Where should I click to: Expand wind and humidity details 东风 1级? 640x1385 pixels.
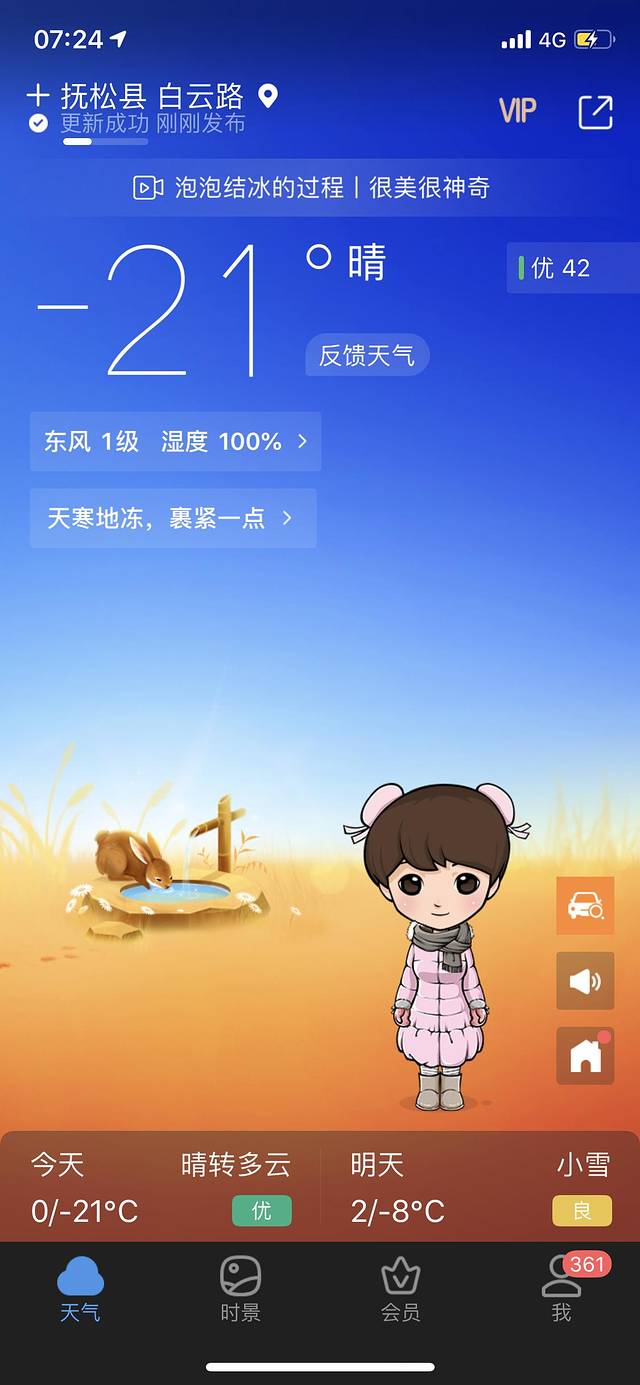tap(175, 441)
